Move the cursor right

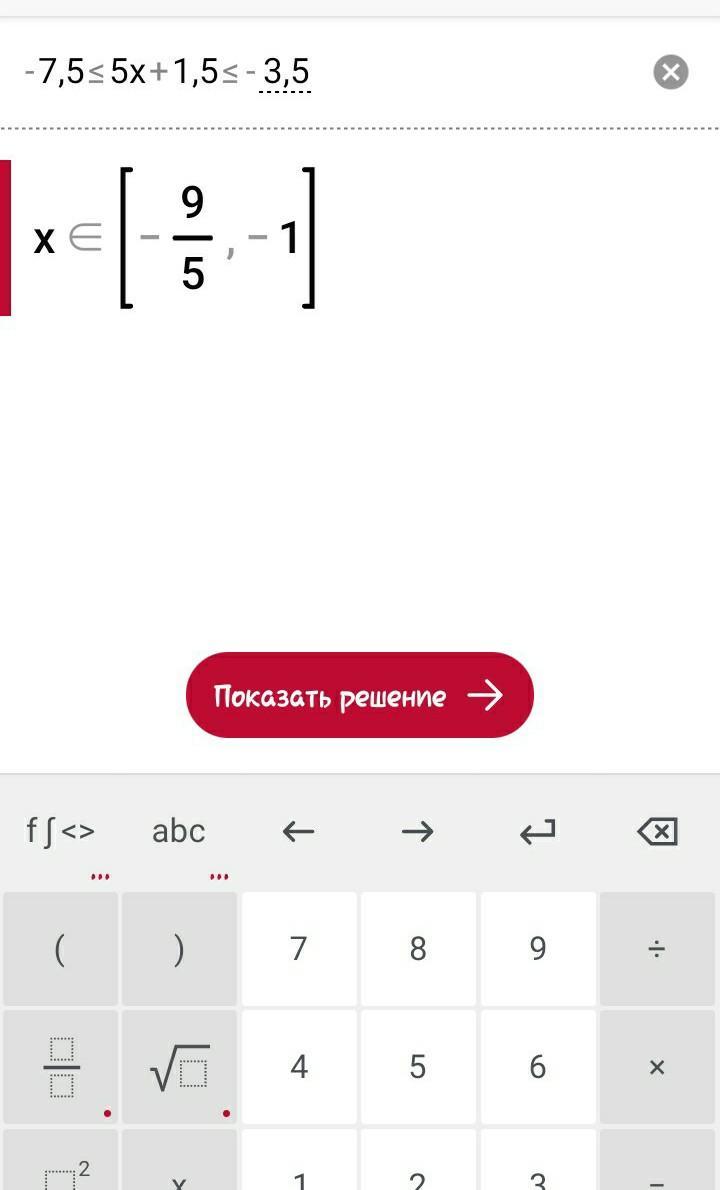click(417, 831)
